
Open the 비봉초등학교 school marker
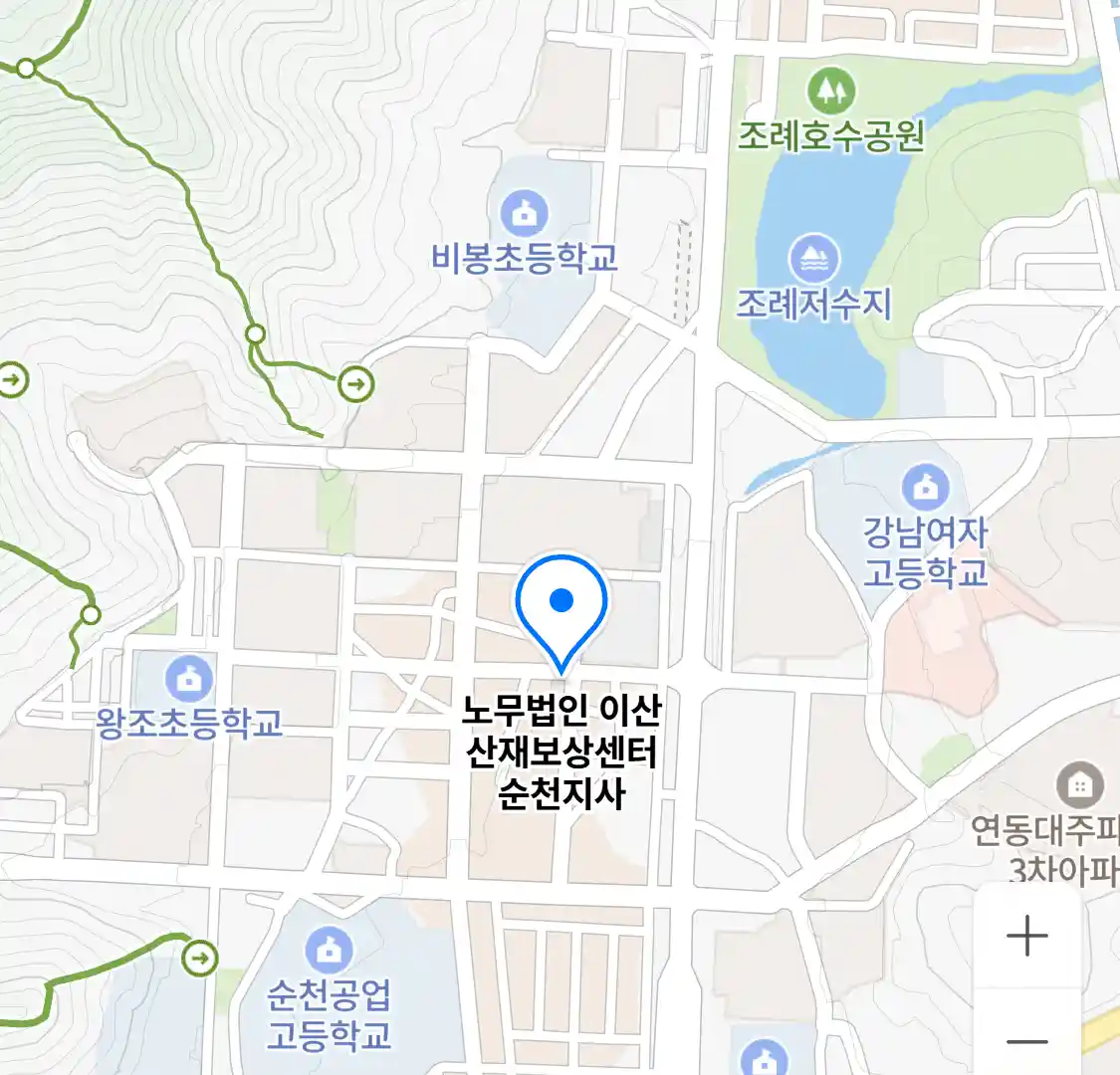pos(525,212)
